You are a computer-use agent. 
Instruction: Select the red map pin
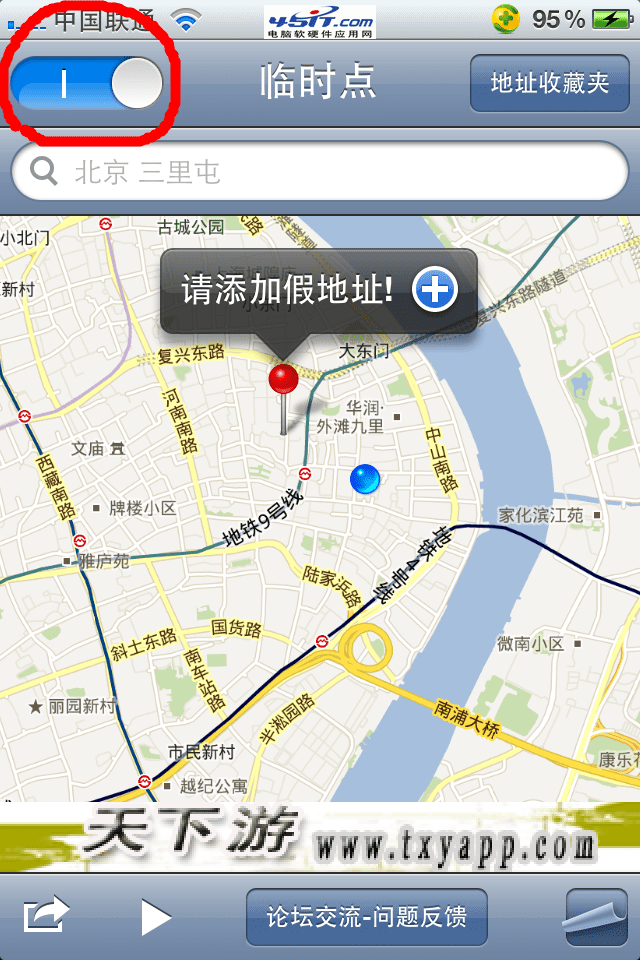(x=284, y=380)
